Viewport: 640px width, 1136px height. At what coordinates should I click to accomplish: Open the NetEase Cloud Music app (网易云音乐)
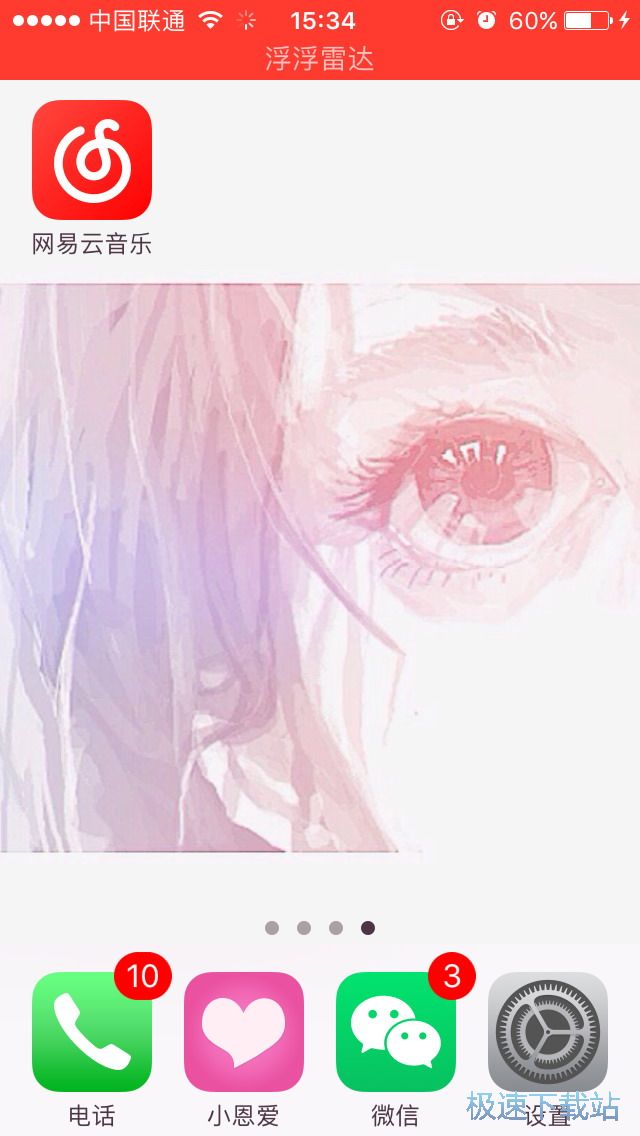coord(92,160)
